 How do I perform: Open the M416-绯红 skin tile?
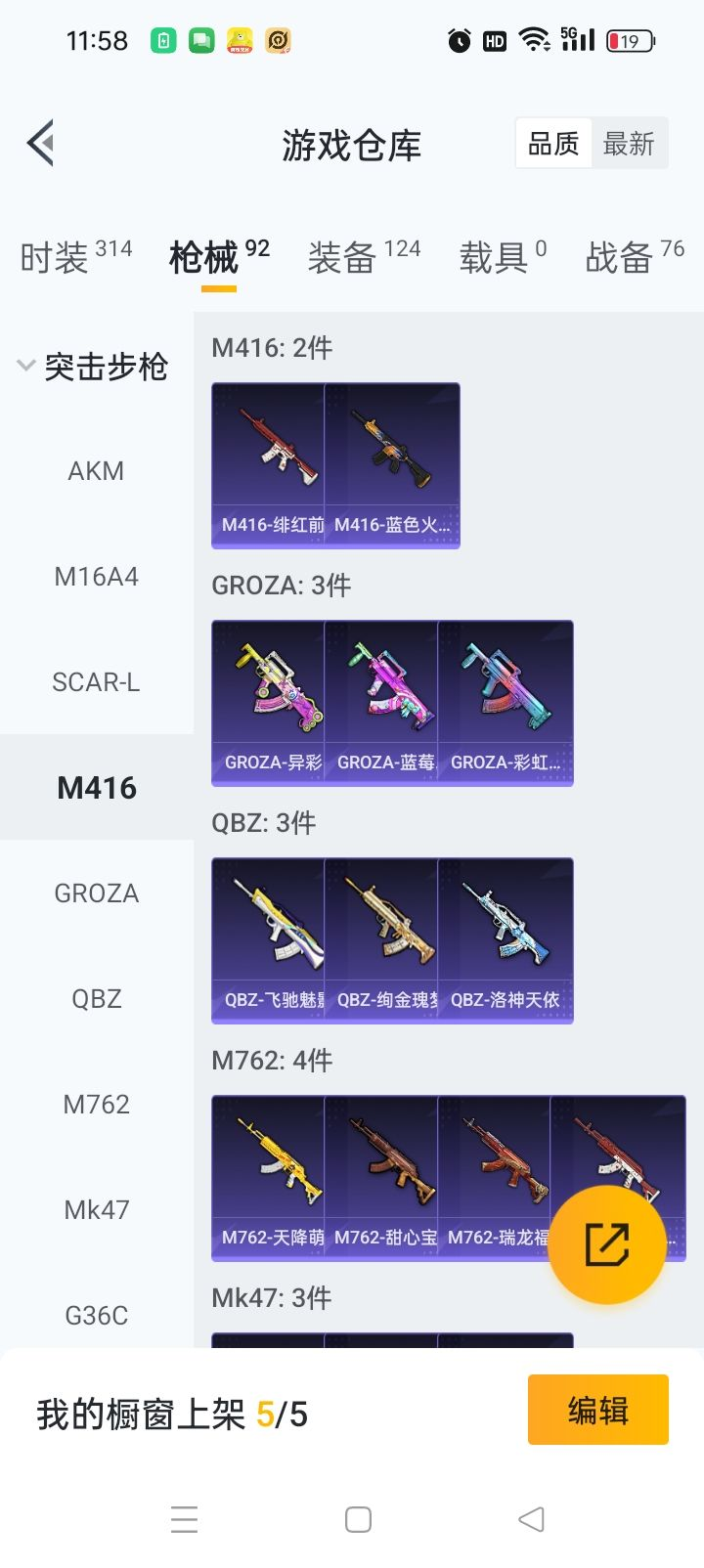click(269, 464)
